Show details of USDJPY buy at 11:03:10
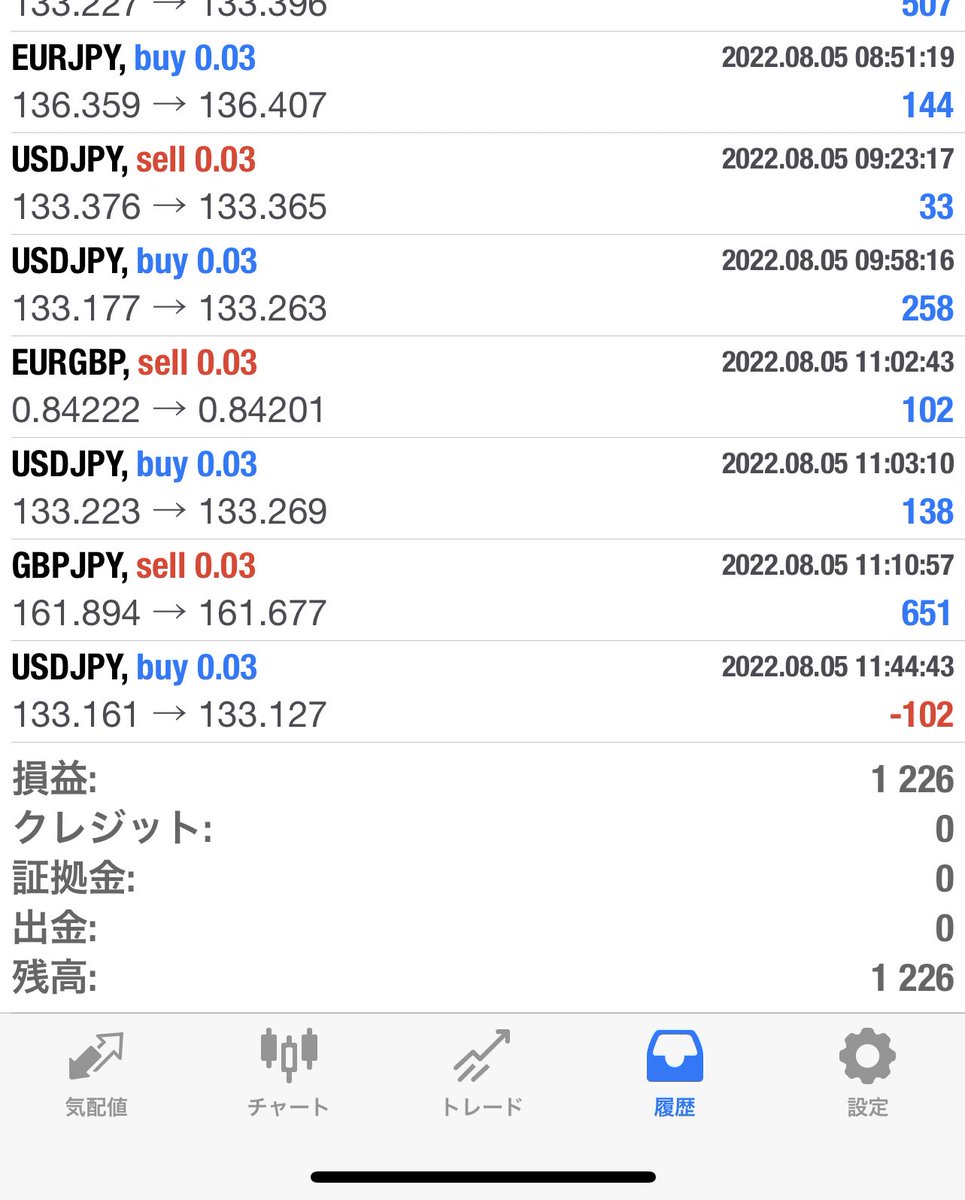 coord(482,488)
